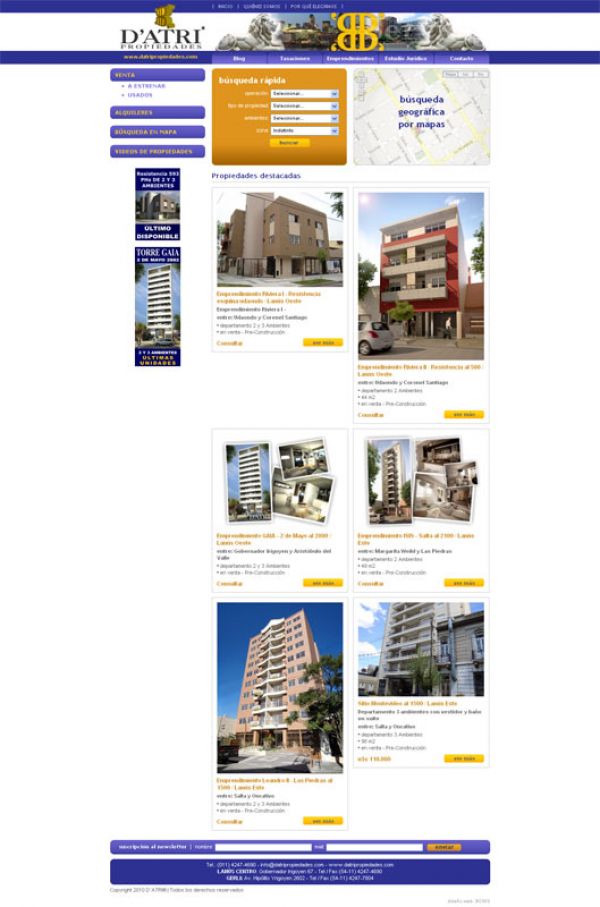The width and height of the screenshot is (600, 907).
Task: Open the Emprendimientos tab
Action: click(x=349, y=59)
